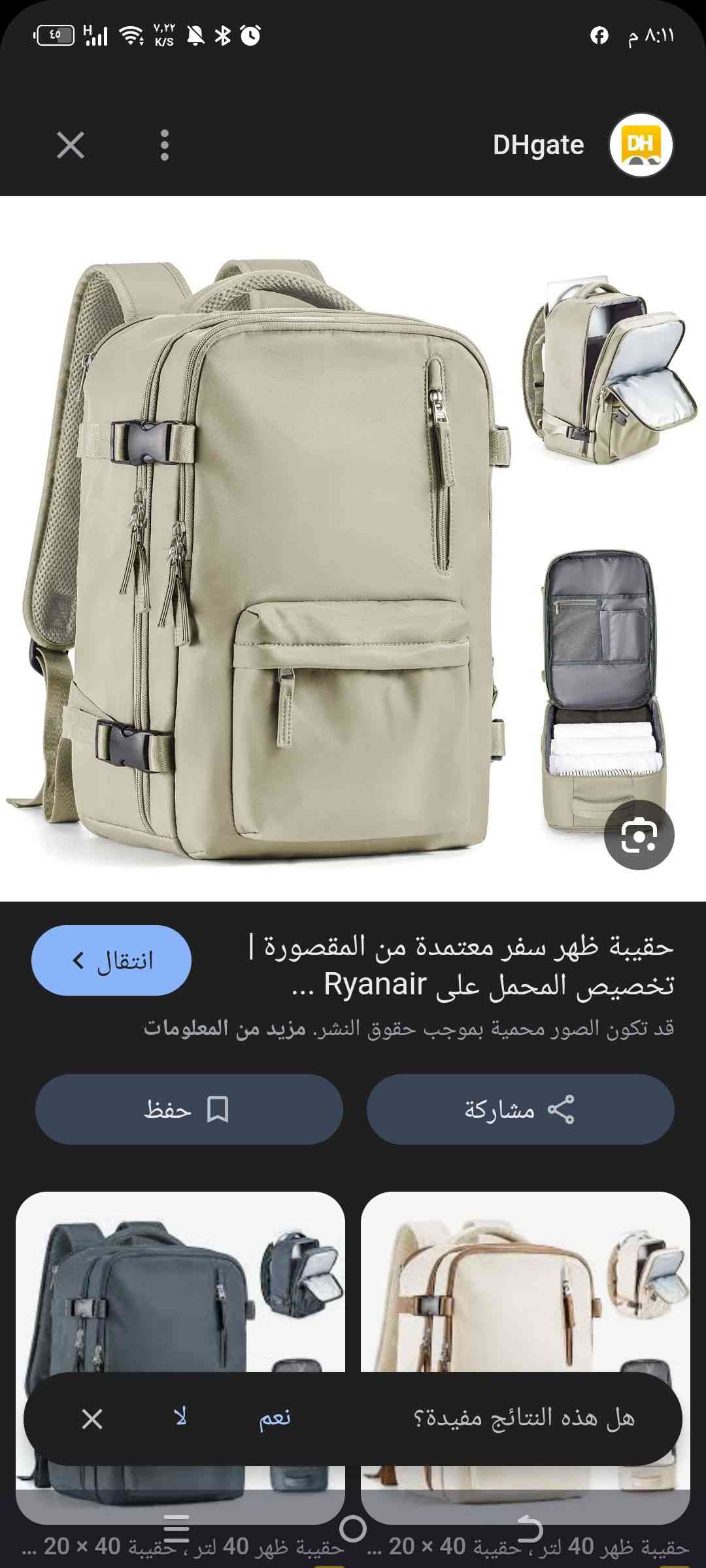
Task: Search this image with Google Lens icon
Action: pyautogui.click(x=639, y=835)
